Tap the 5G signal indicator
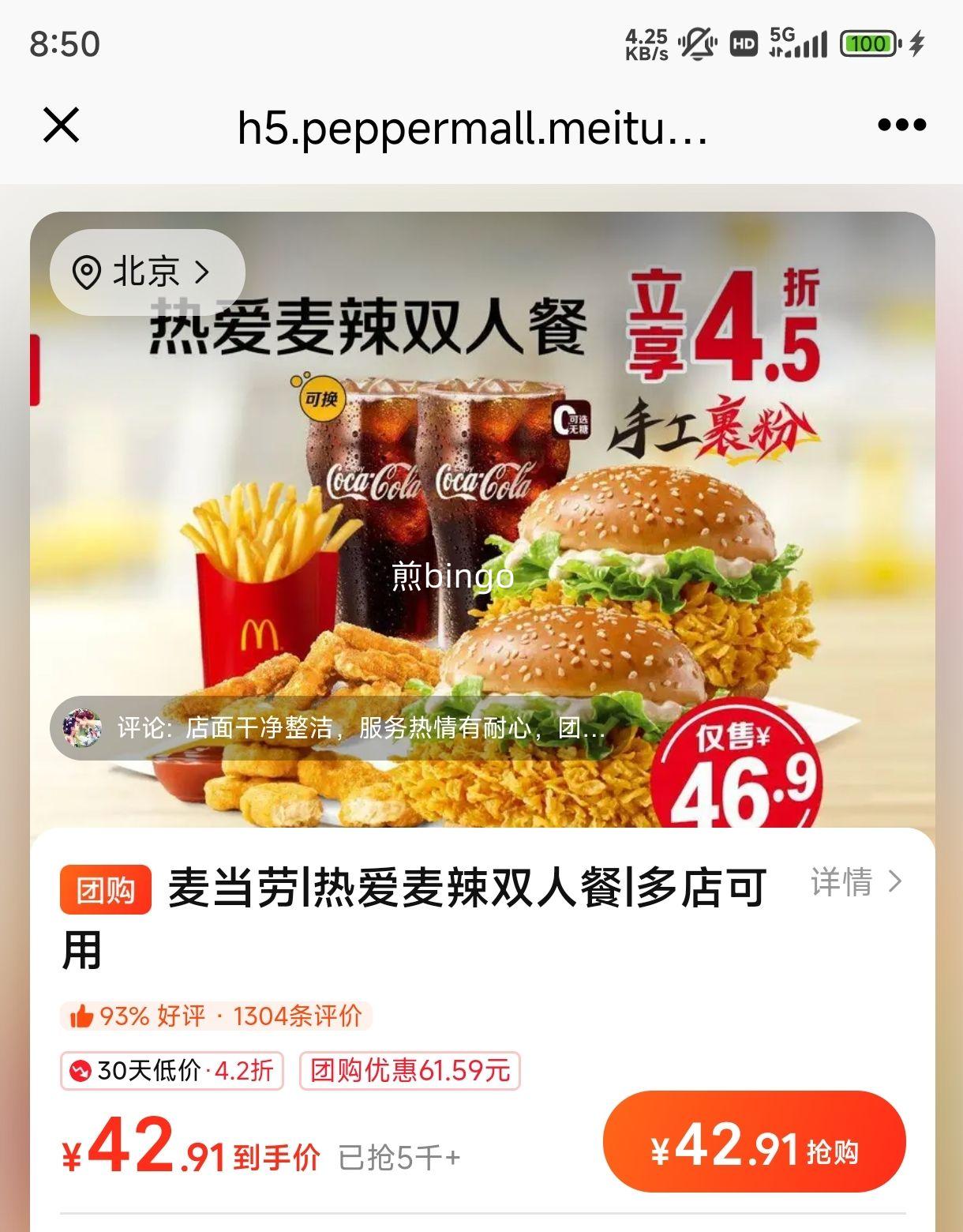 tap(797, 43)
